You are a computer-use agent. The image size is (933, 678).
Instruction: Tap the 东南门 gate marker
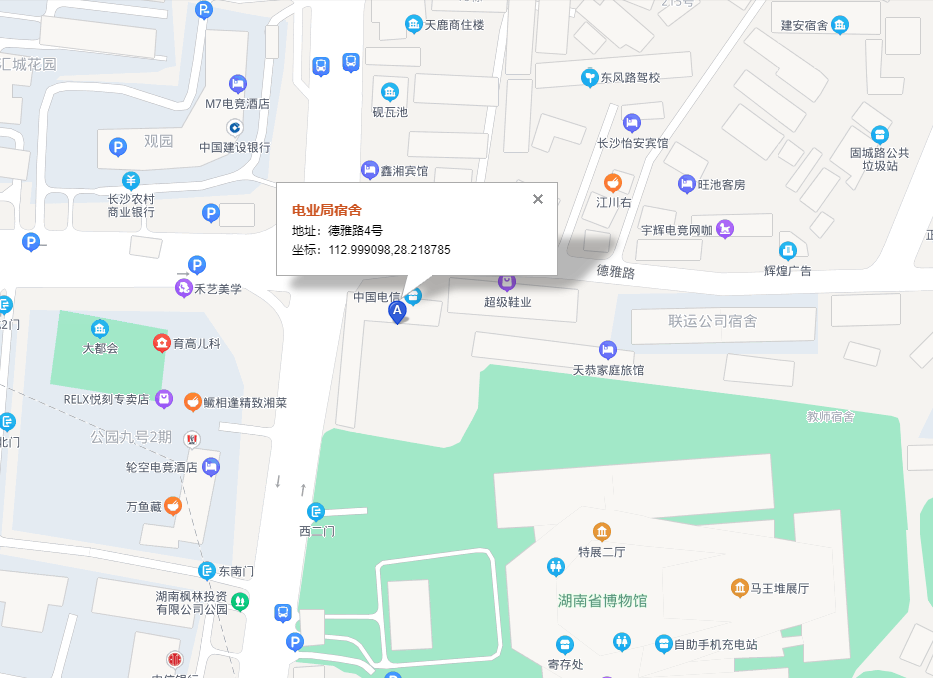(x=207, y=571)
